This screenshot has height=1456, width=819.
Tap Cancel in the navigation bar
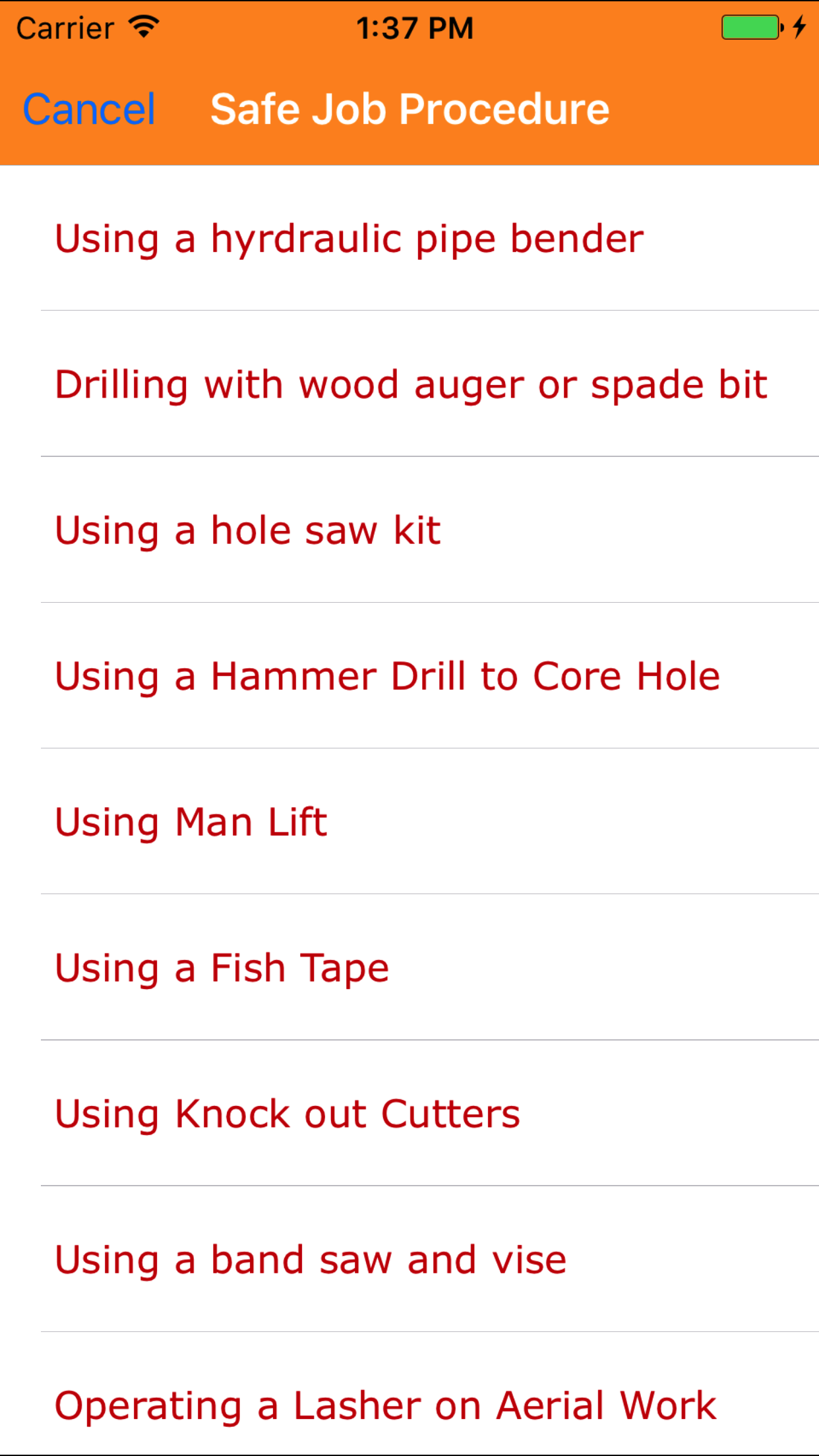(x=89, y=109)
